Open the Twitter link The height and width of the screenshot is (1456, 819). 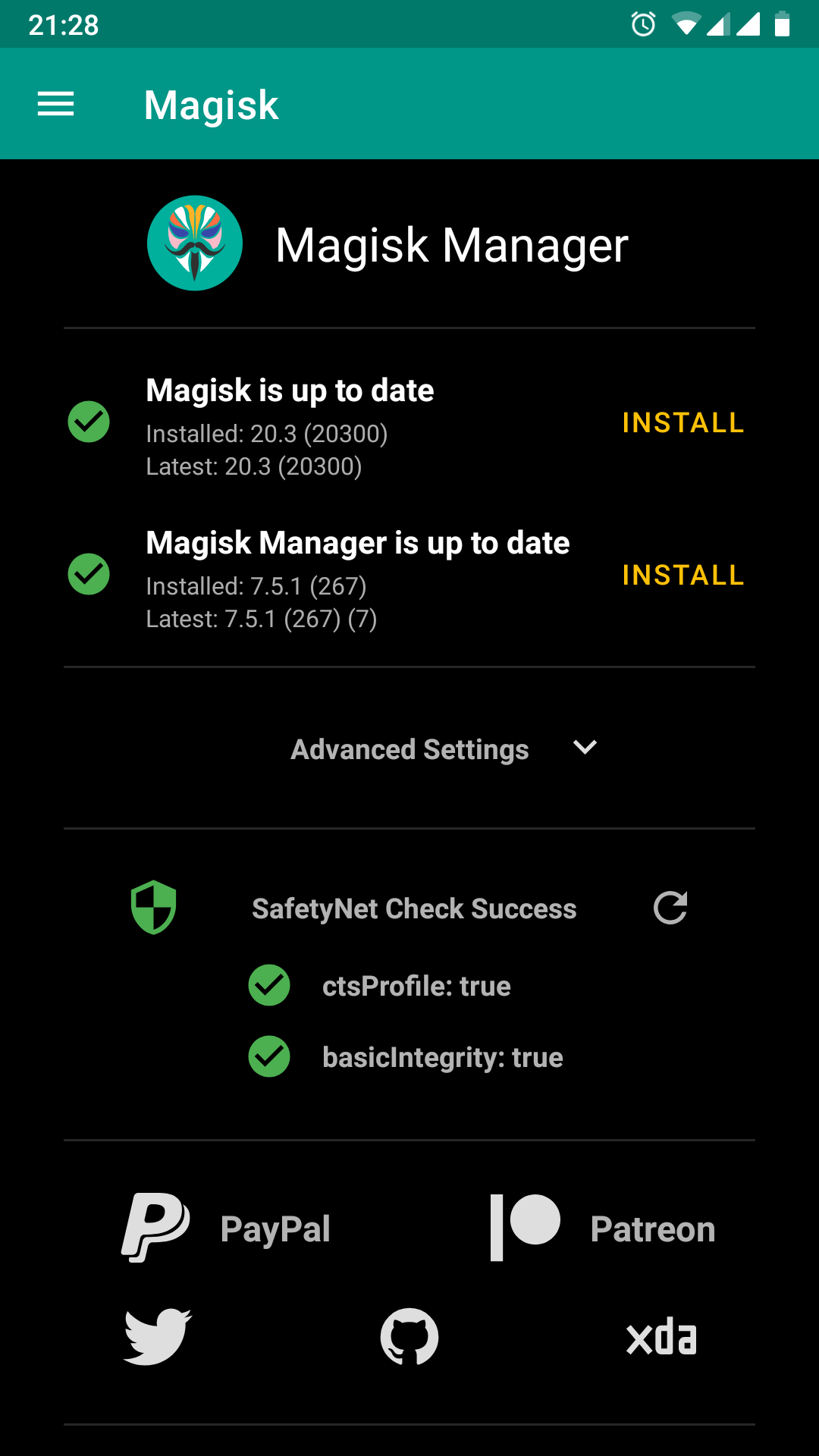tap(158, 1337)
